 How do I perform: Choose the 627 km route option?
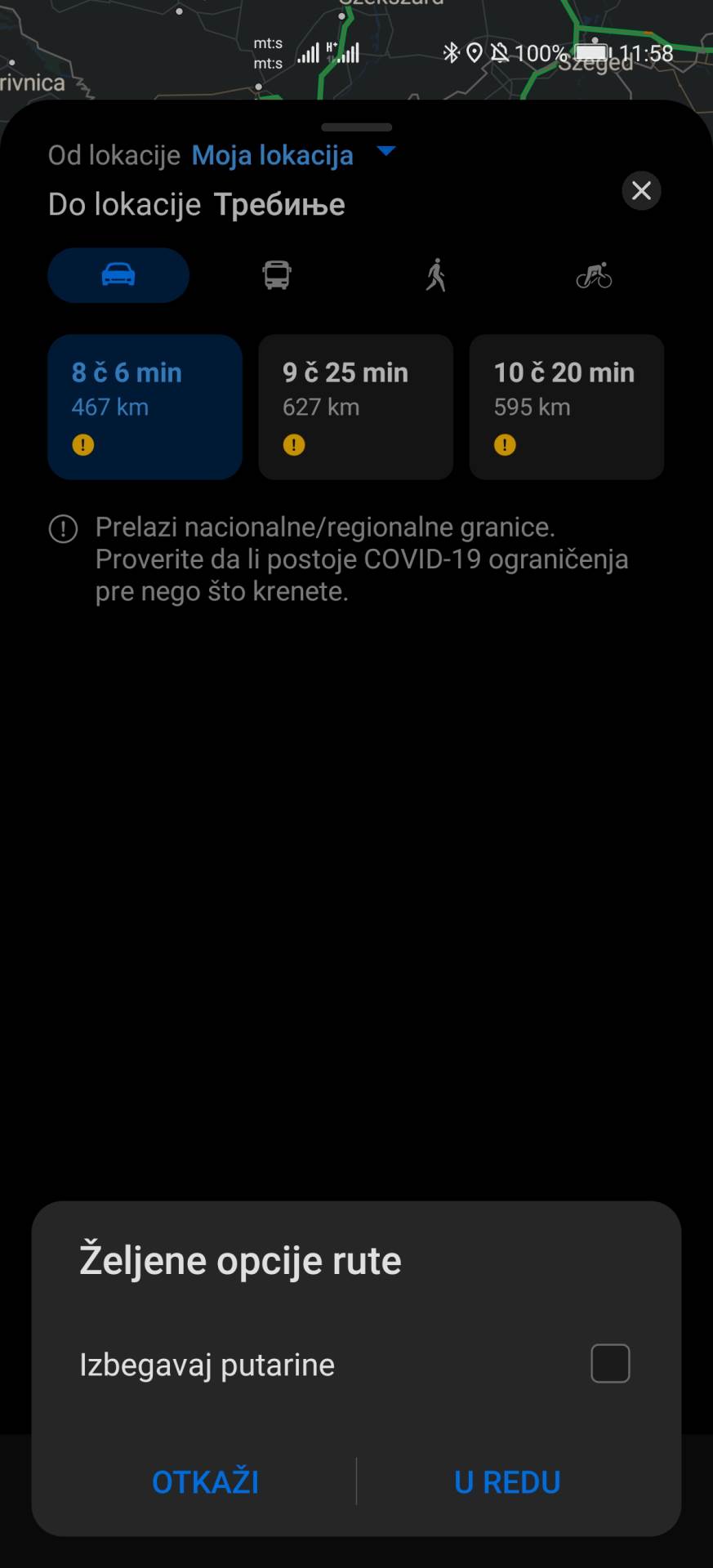click(x=355, y=407)
